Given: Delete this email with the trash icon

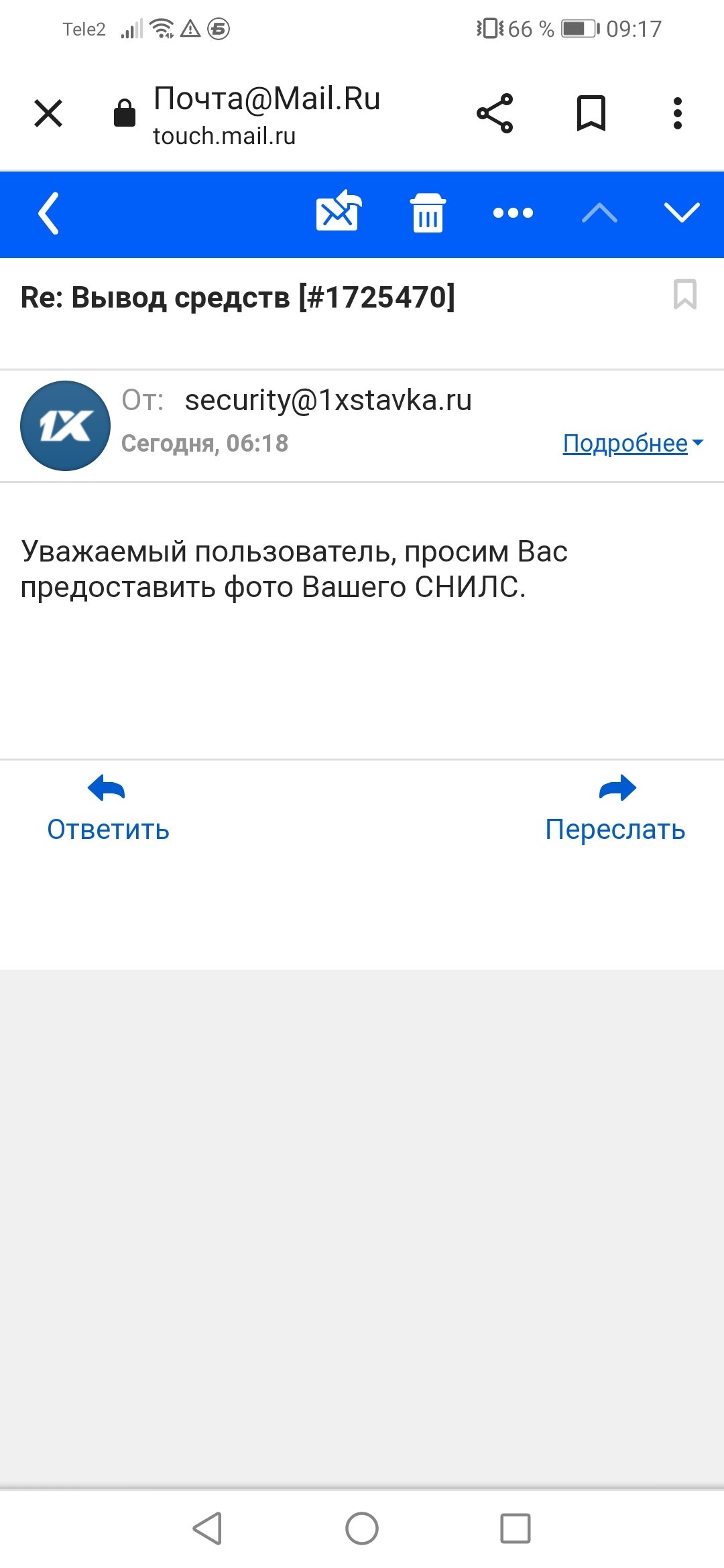Looking at the screenshot, I should (x=428, y=213).
